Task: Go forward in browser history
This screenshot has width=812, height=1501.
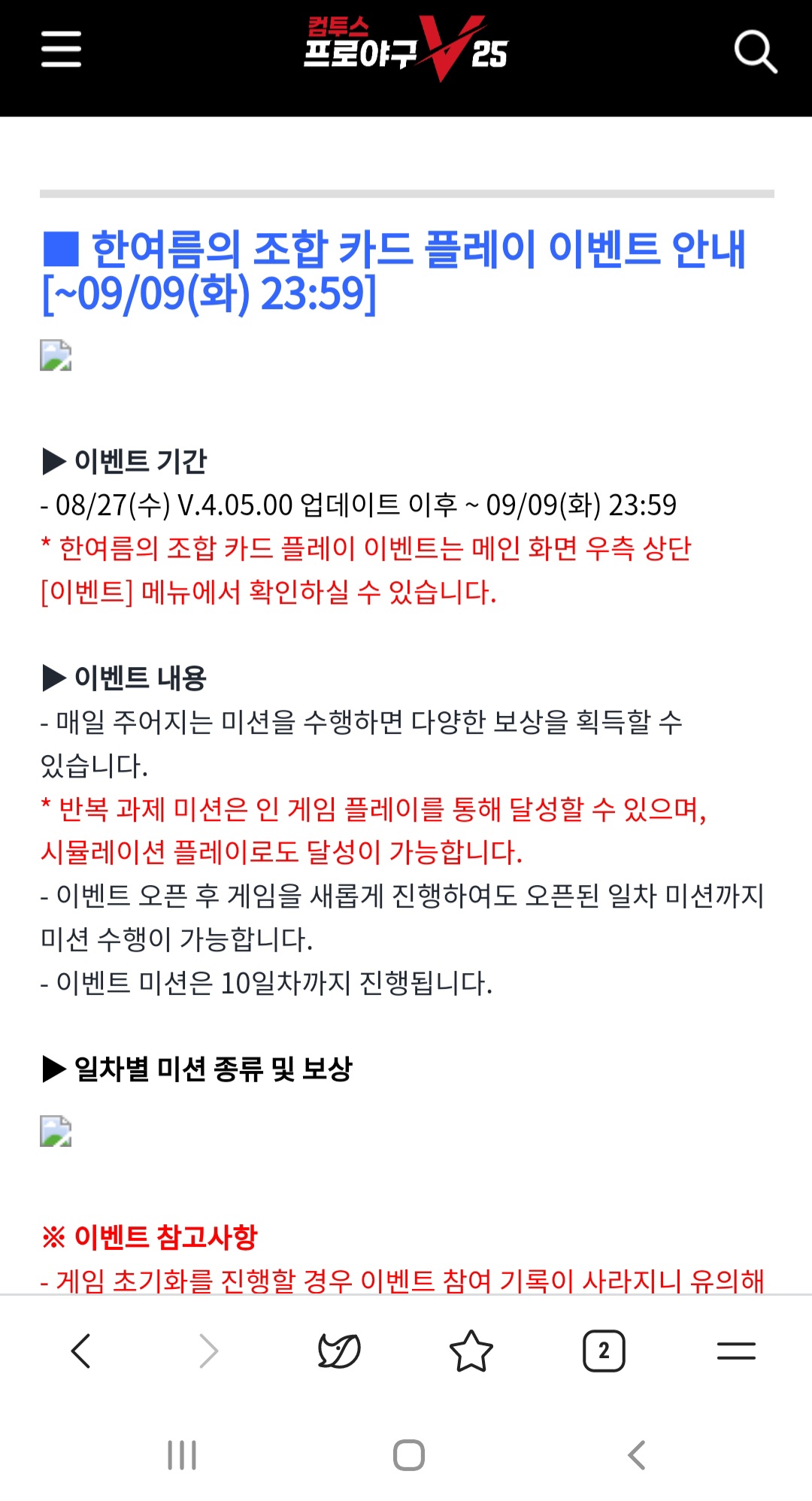Action: pyautogui.click(x=208, y=1351)
